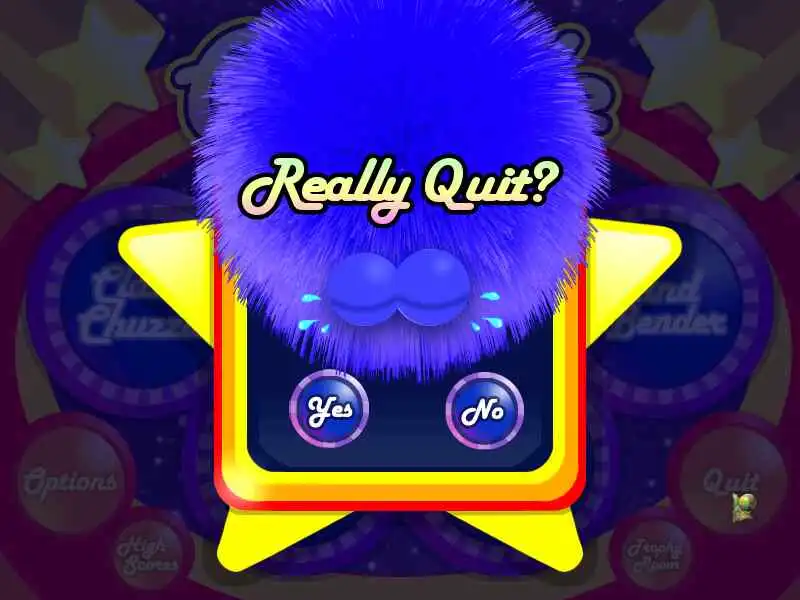The image size is (800, 600).
Task: Choose No to stay in the game
Action: 484,410
